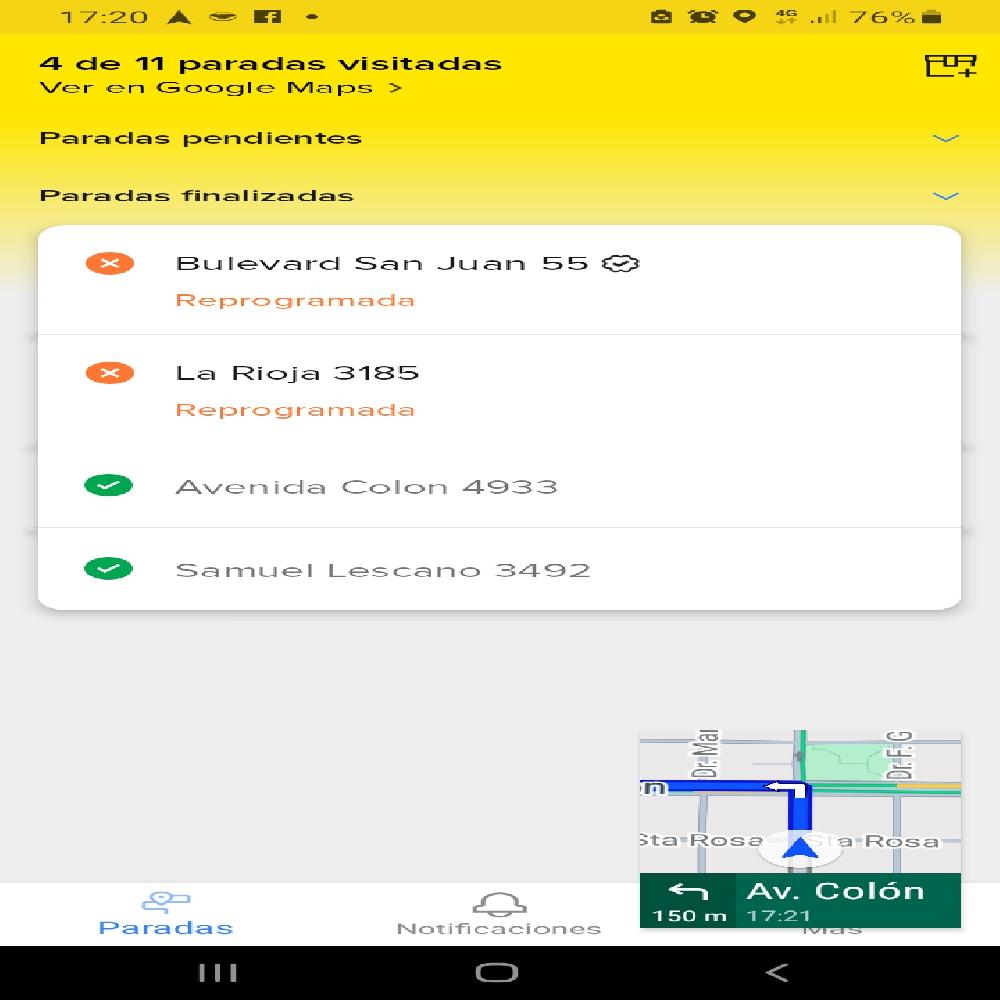Open the add-stop icon in the header
The width and height of the screenshot is (1000, 1000).
click(x=949, y=67)
